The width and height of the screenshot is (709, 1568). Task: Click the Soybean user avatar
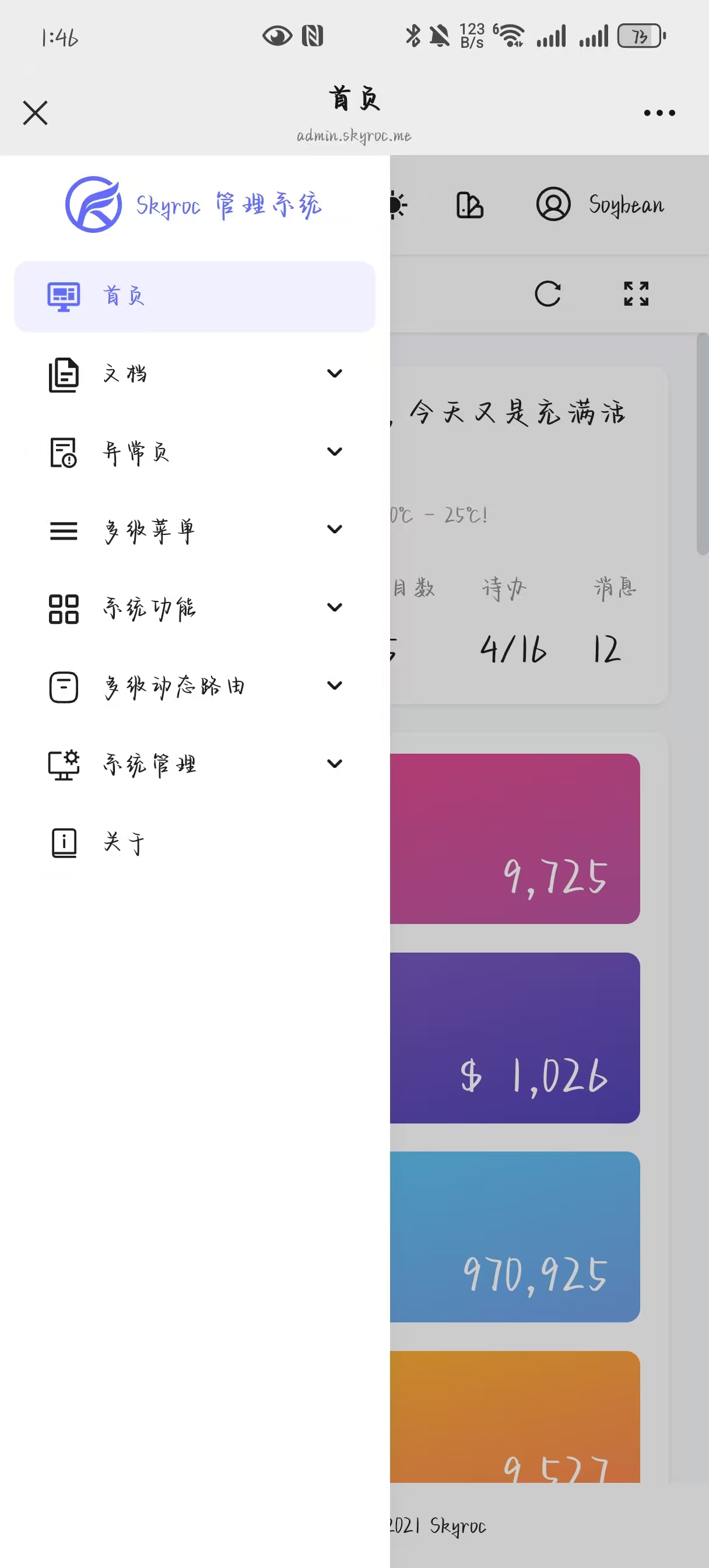[x=553, y=205]
